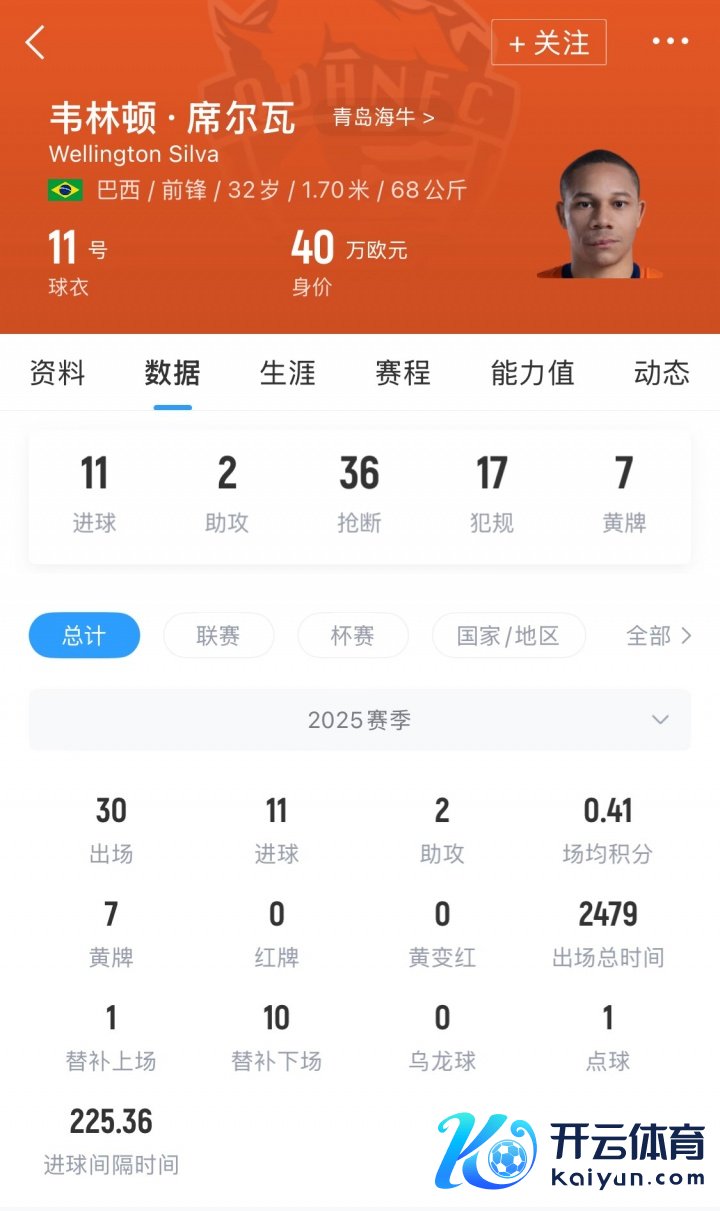Open the 生涯 tab
Viewport: 720px width, 1211px height.
click(288, 373)
